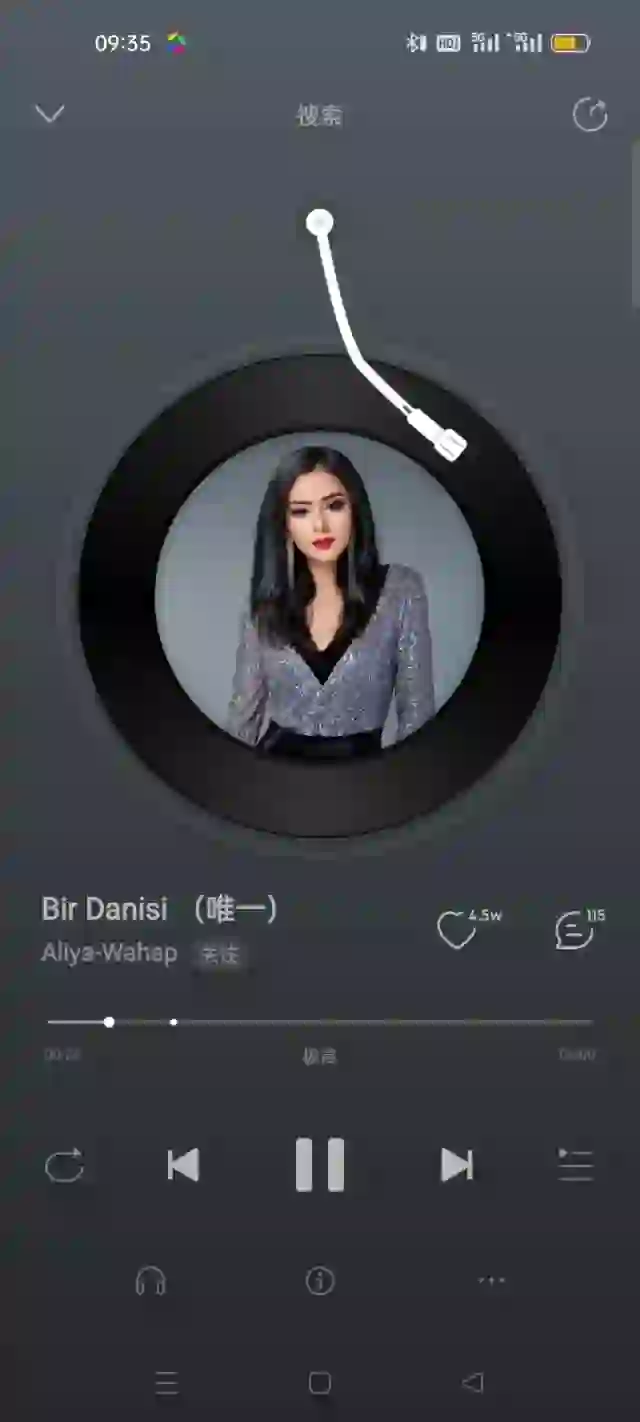Show the song info

[320, 1280]
